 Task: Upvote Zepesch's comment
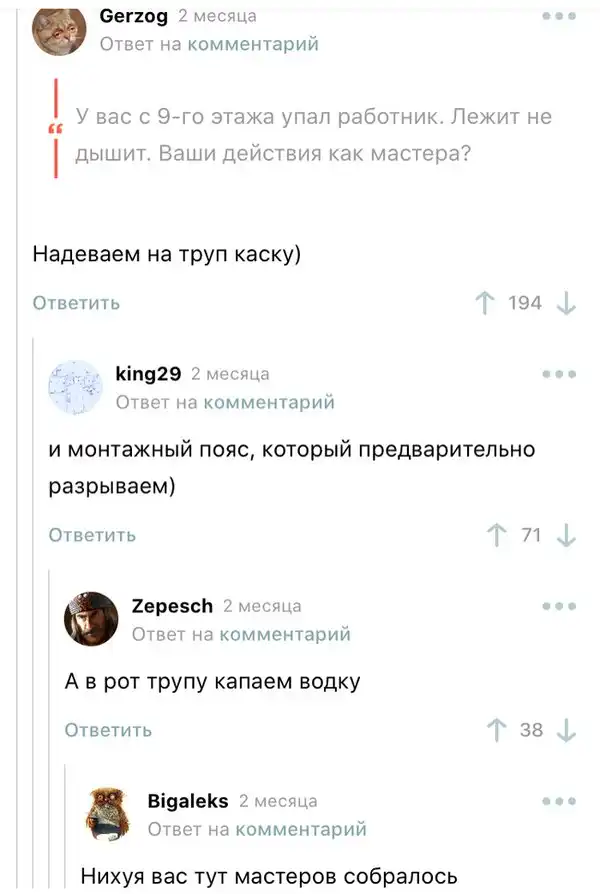coord(495,731)
